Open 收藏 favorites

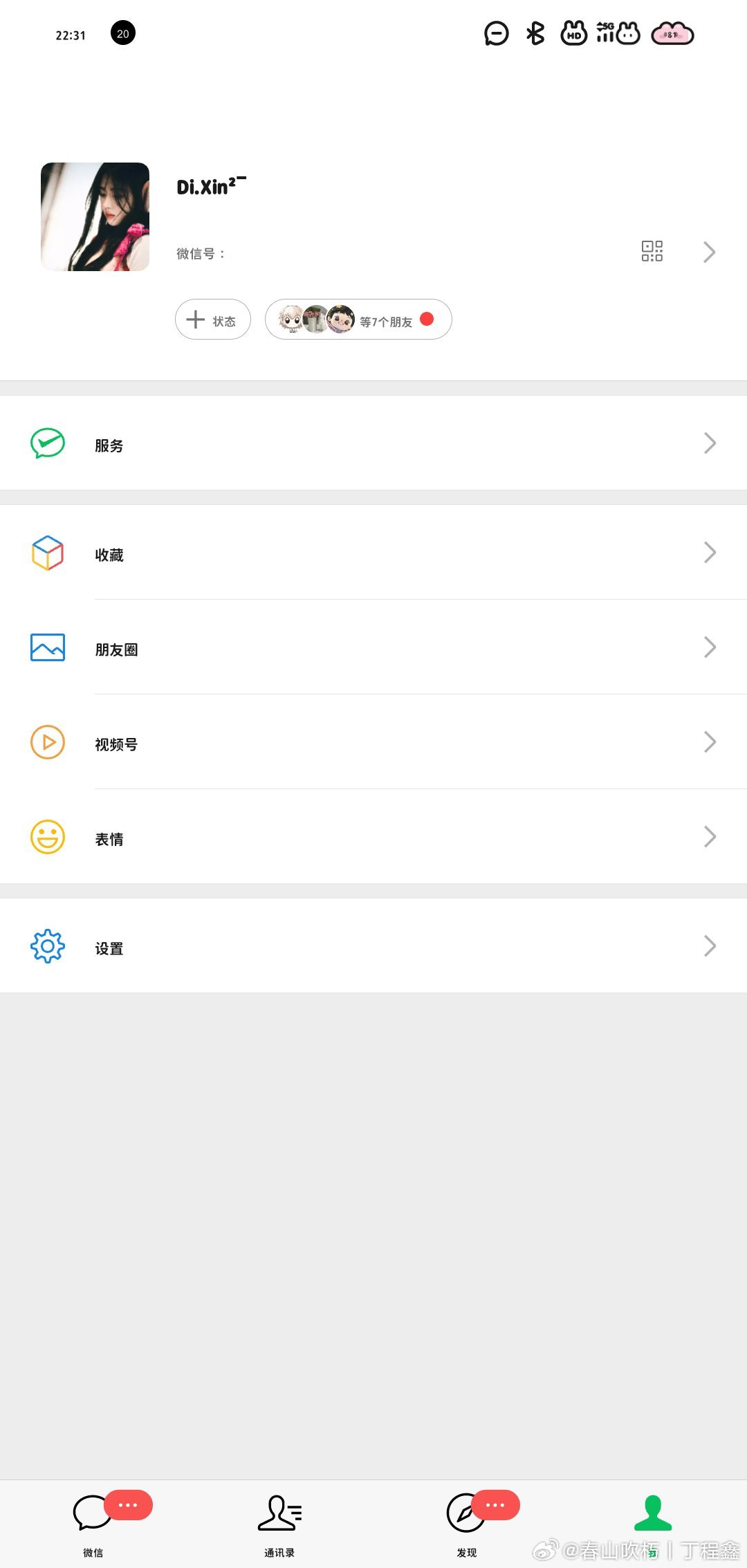click(x=373, y=553)
